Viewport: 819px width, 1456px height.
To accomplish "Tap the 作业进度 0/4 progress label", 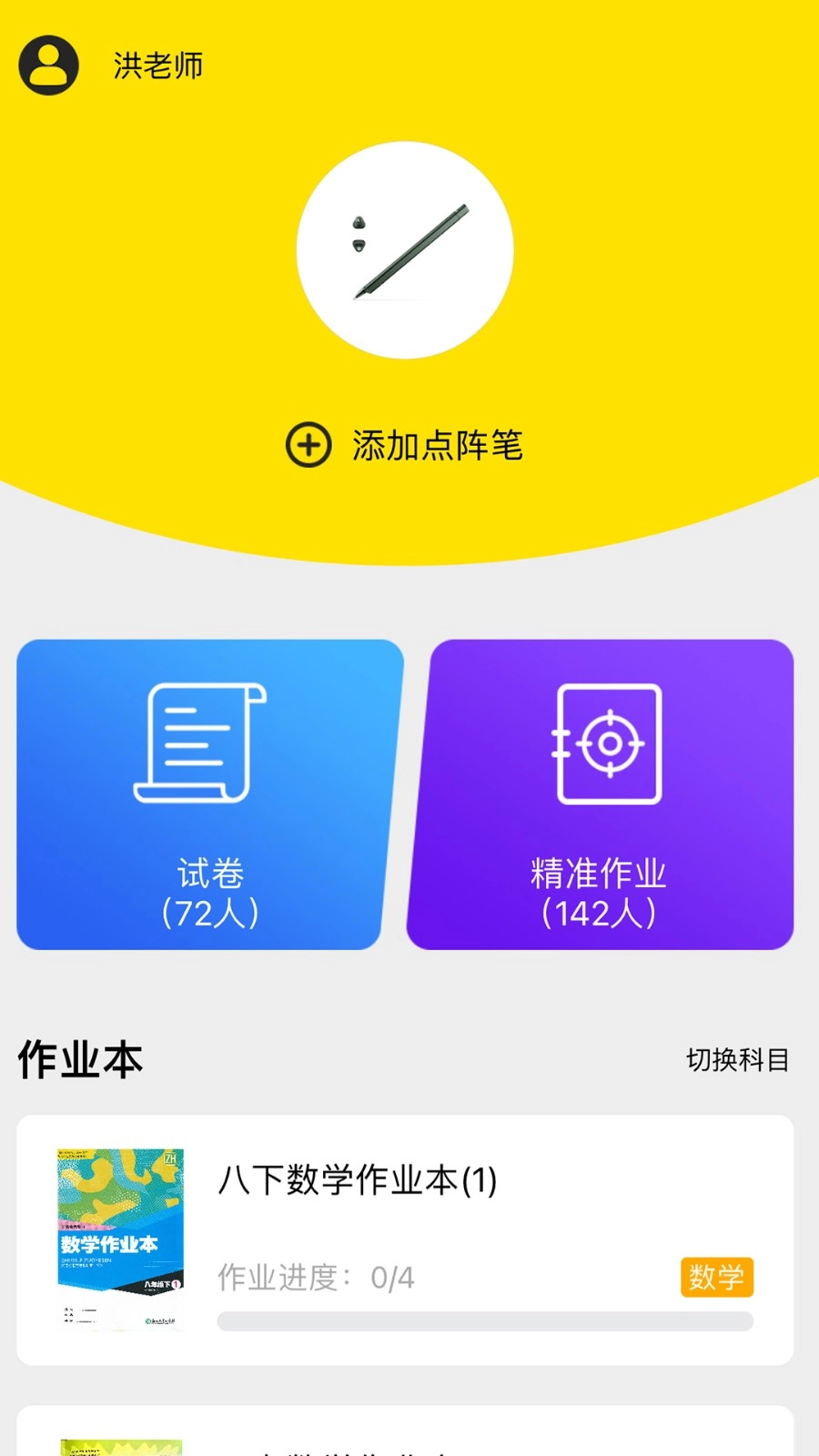I will click(314, 1276).
